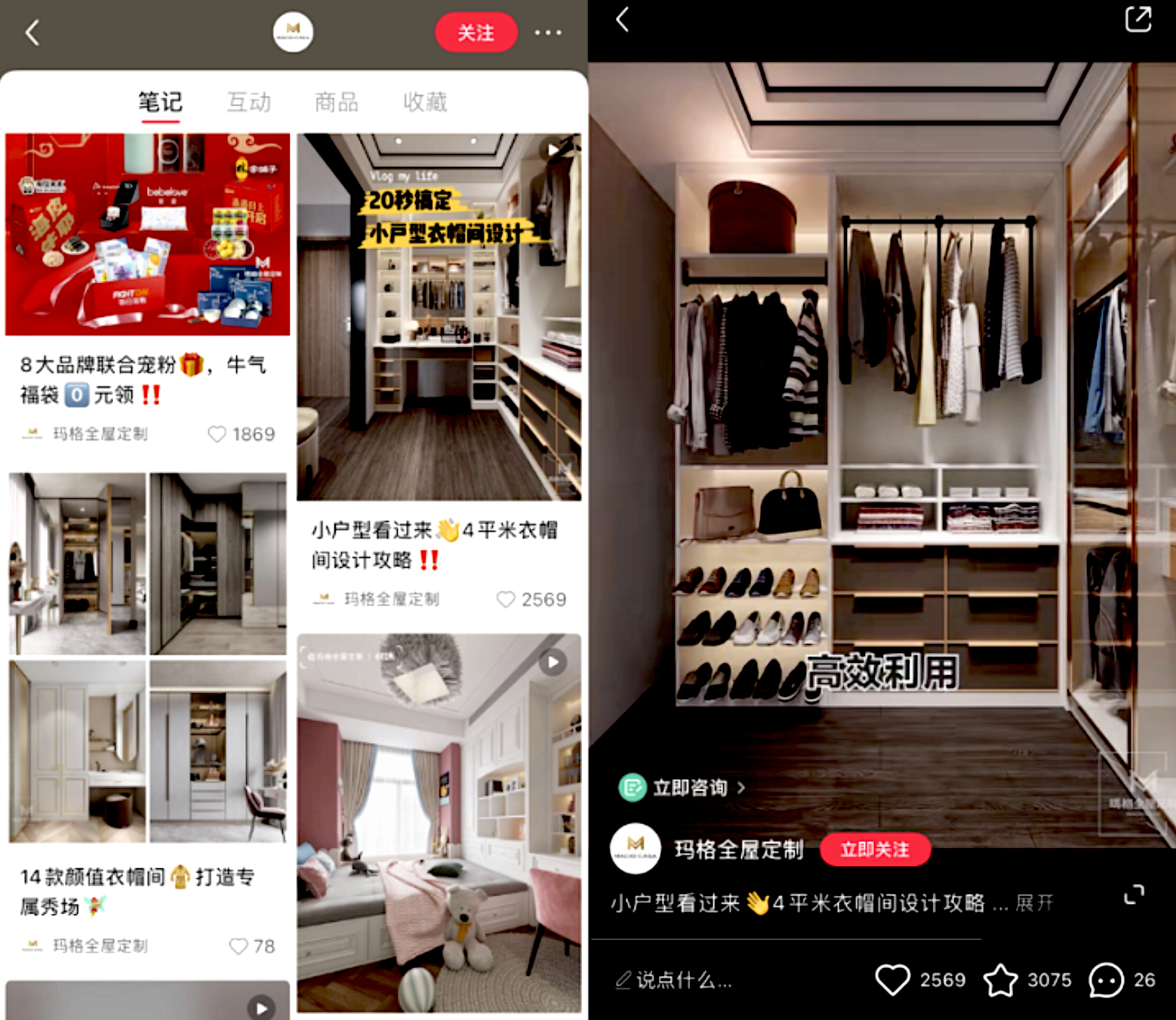Screen dimensions: 1176x1020
Task: Bookmark the video with the star icon
Action: (x=1001, y=980)
